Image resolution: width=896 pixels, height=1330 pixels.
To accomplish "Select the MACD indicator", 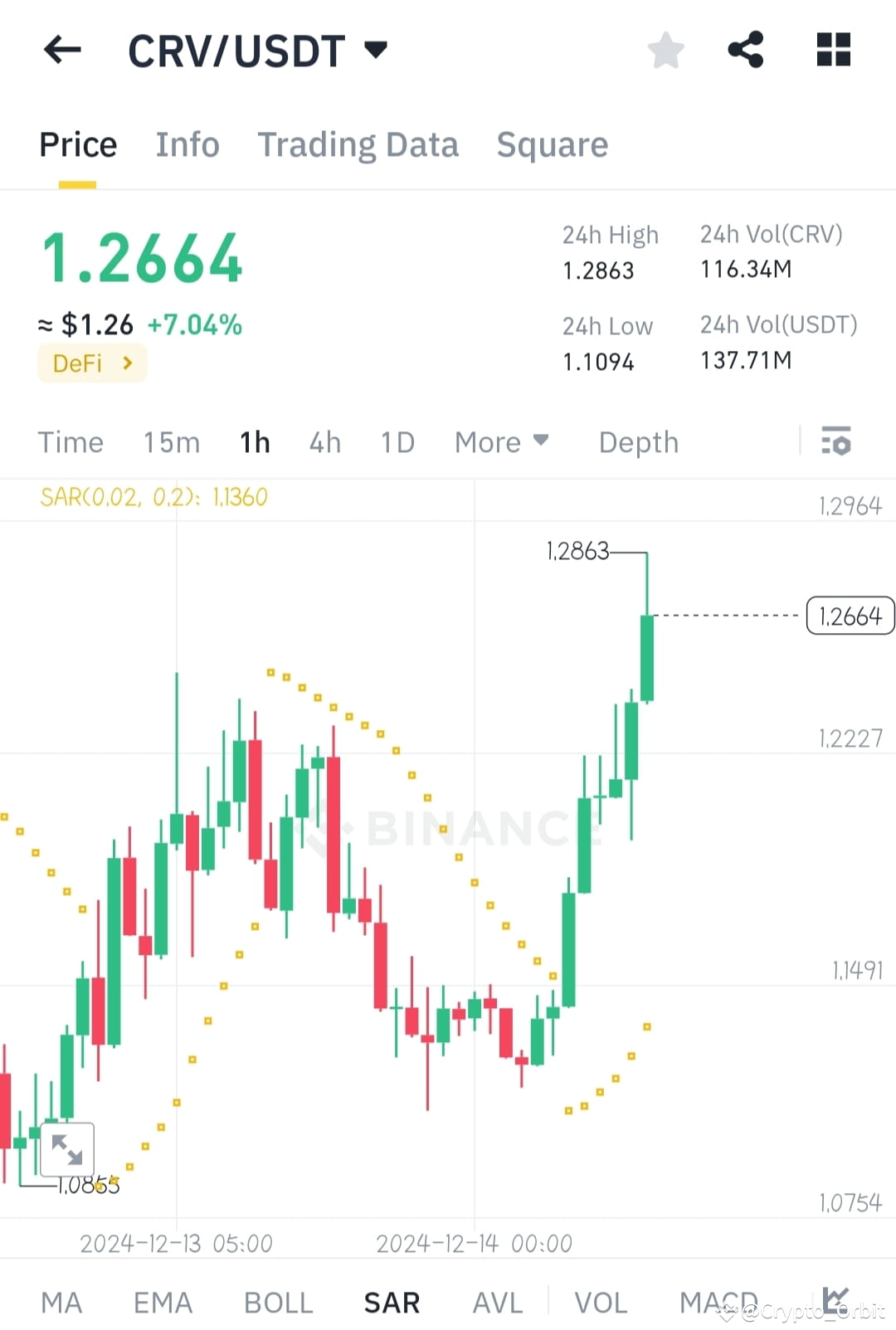I will coord(718,1303).
